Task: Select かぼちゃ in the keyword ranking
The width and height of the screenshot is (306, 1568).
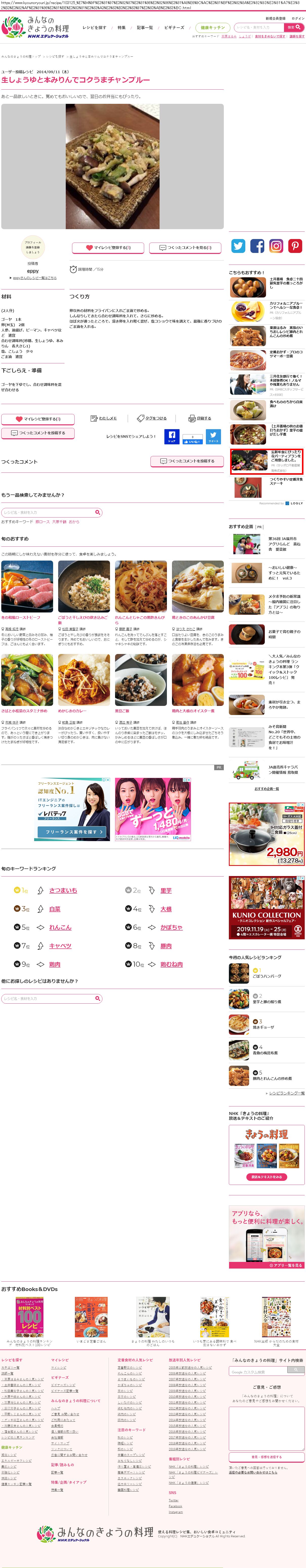Action: (x=171, y=927)
